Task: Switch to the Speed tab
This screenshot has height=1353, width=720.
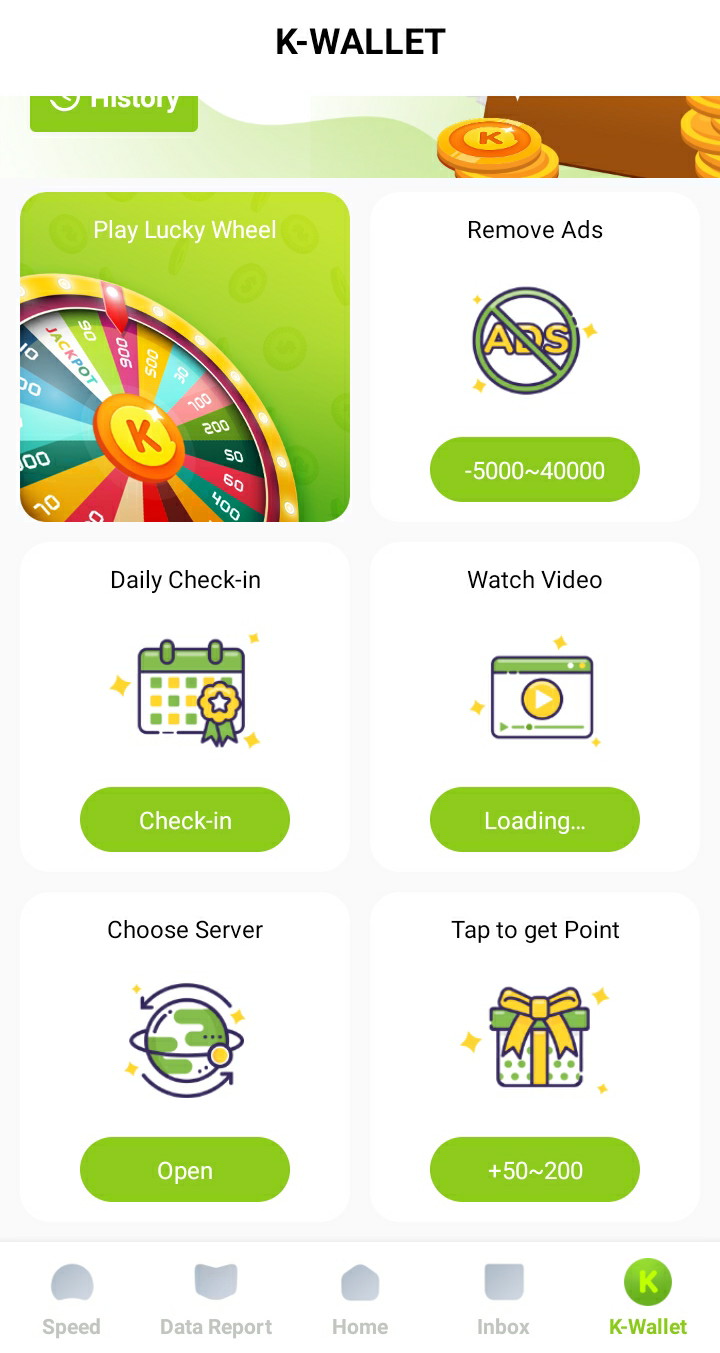Action: (71, 1298)
